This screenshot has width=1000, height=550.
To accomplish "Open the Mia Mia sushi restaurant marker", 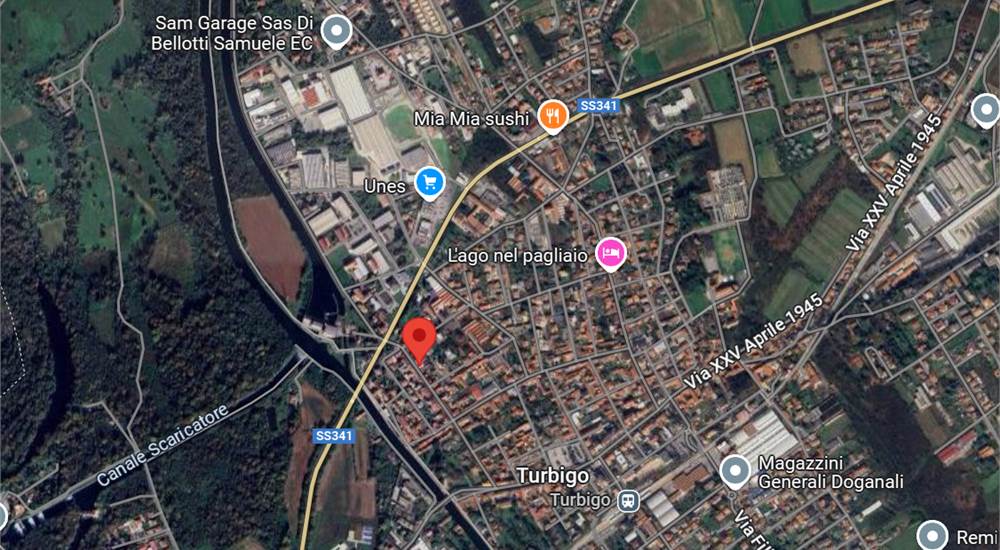I will point(552,117).
